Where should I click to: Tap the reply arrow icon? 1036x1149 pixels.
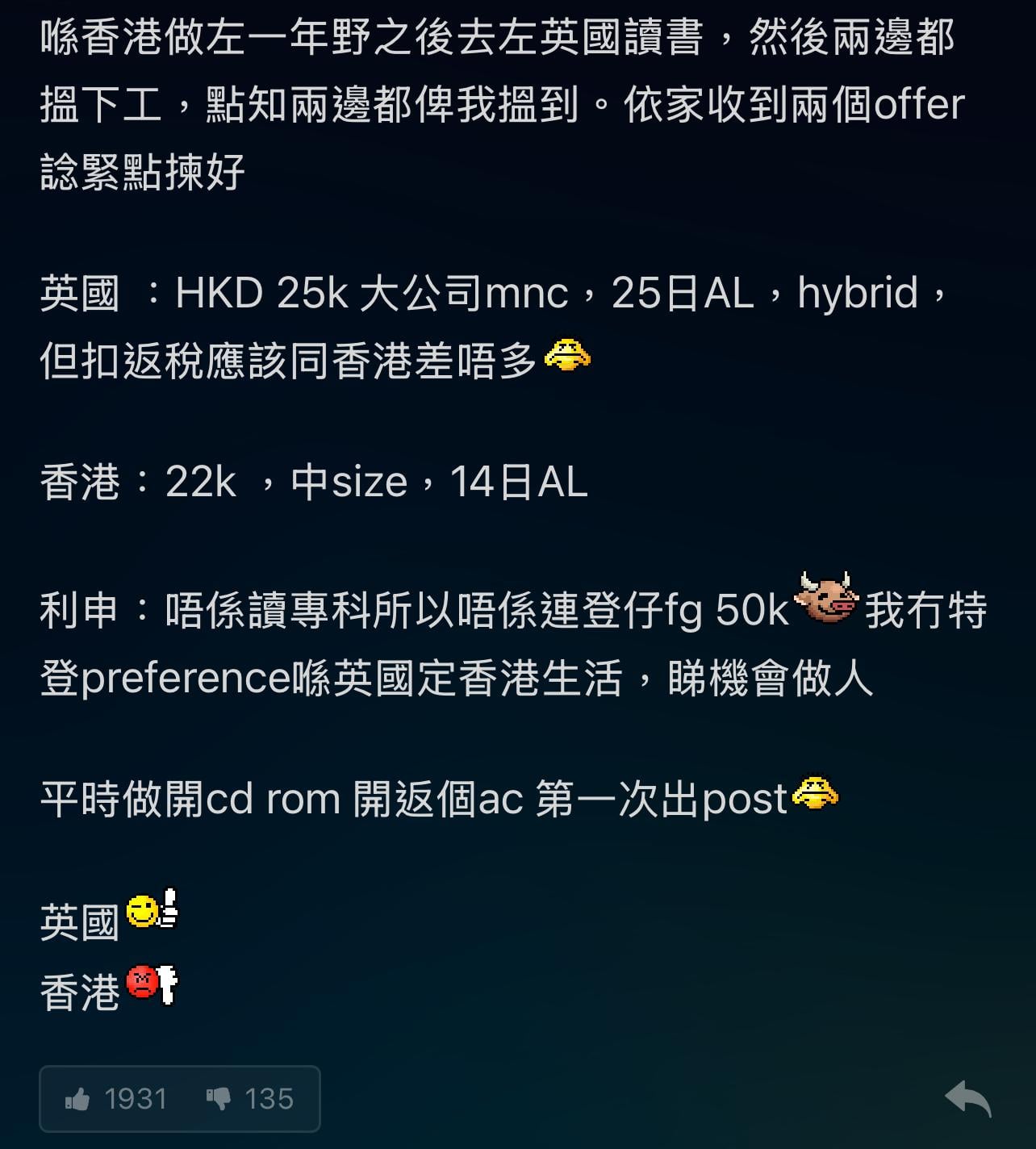[967, 1099]
